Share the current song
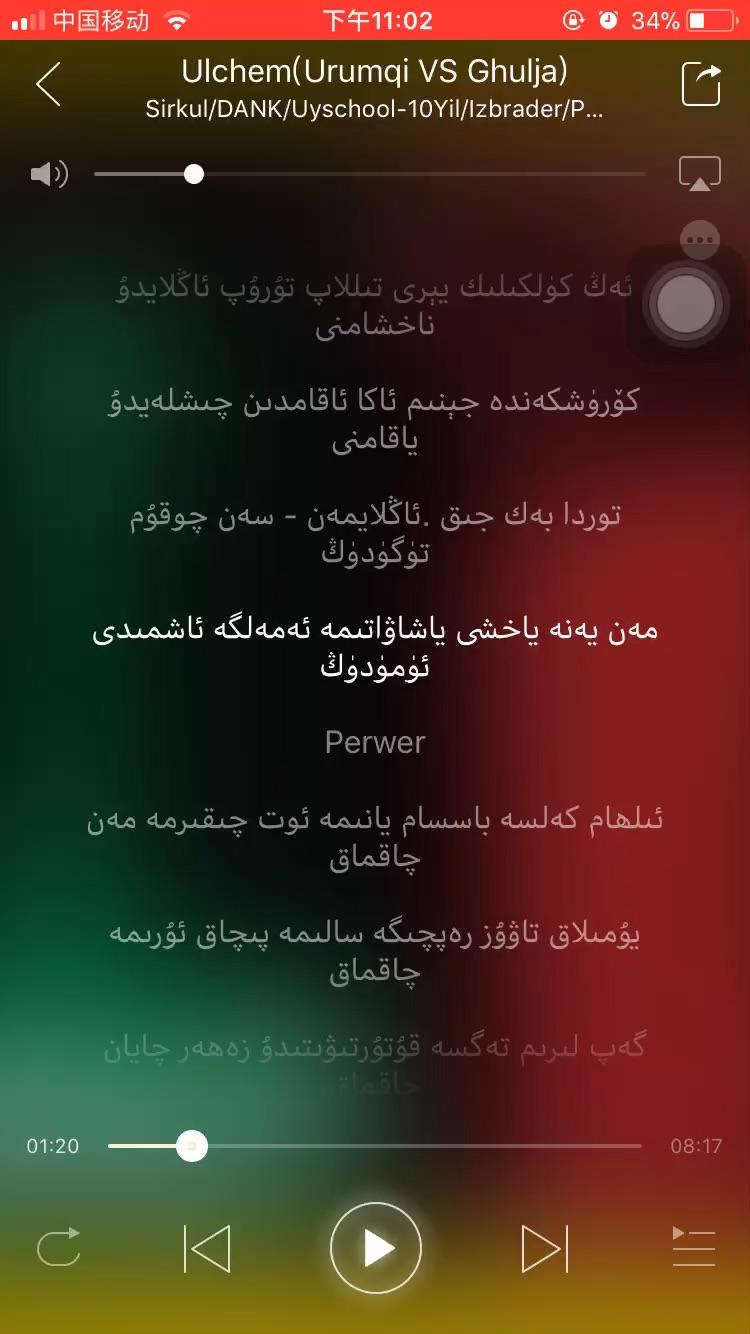Viewport: 750px width, 1334px height. click(701, 84)
